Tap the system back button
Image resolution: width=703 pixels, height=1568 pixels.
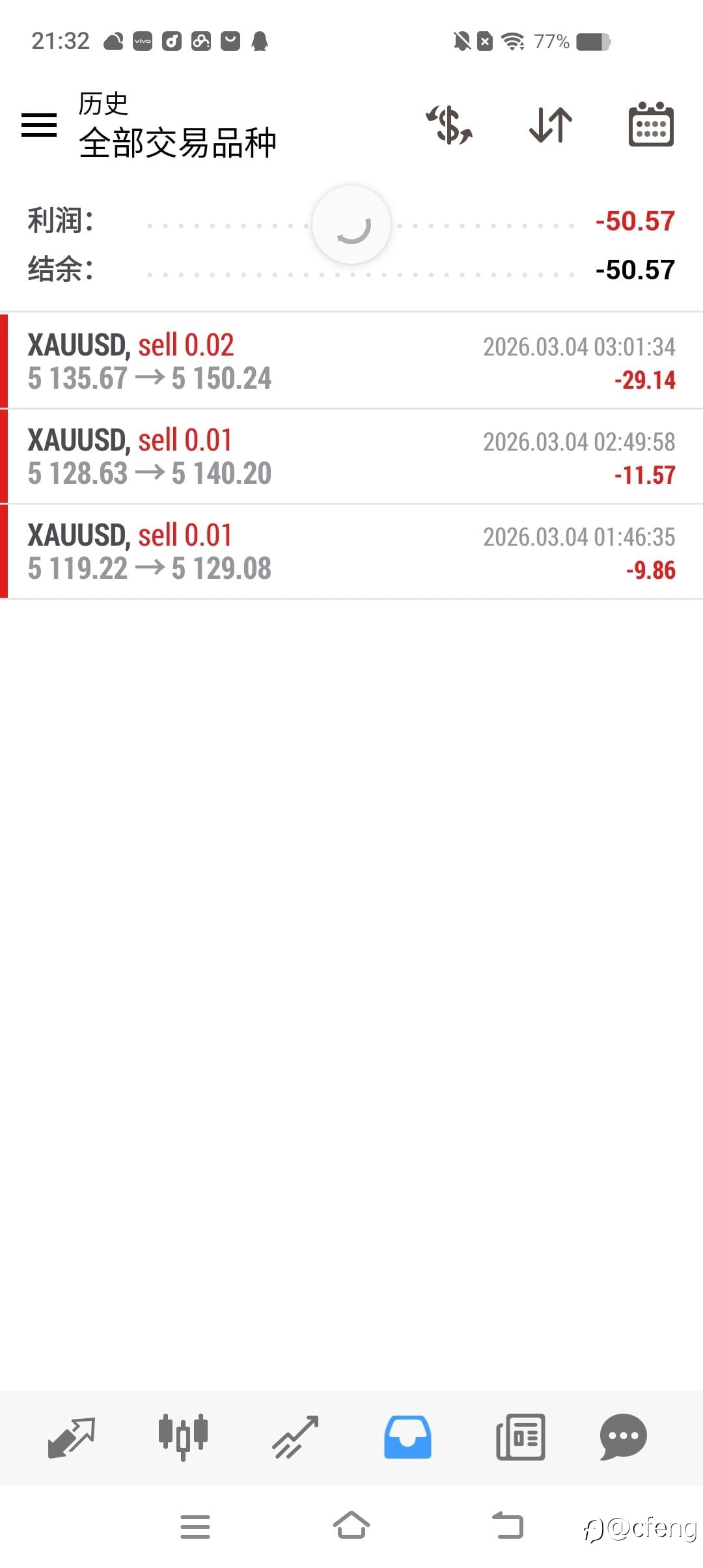[508, 1526]
